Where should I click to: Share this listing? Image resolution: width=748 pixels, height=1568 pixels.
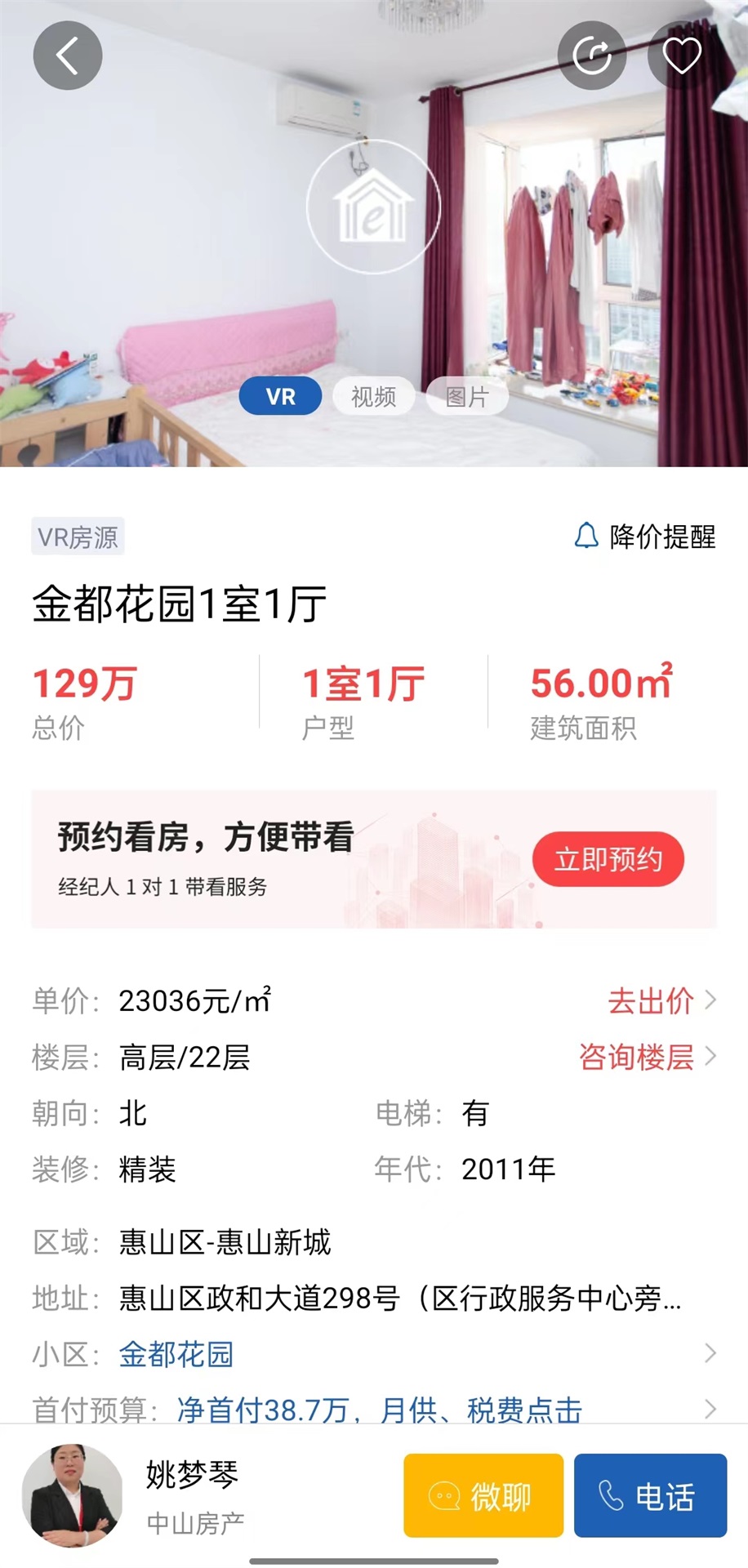pyautogui.click(x=592, y=56)
